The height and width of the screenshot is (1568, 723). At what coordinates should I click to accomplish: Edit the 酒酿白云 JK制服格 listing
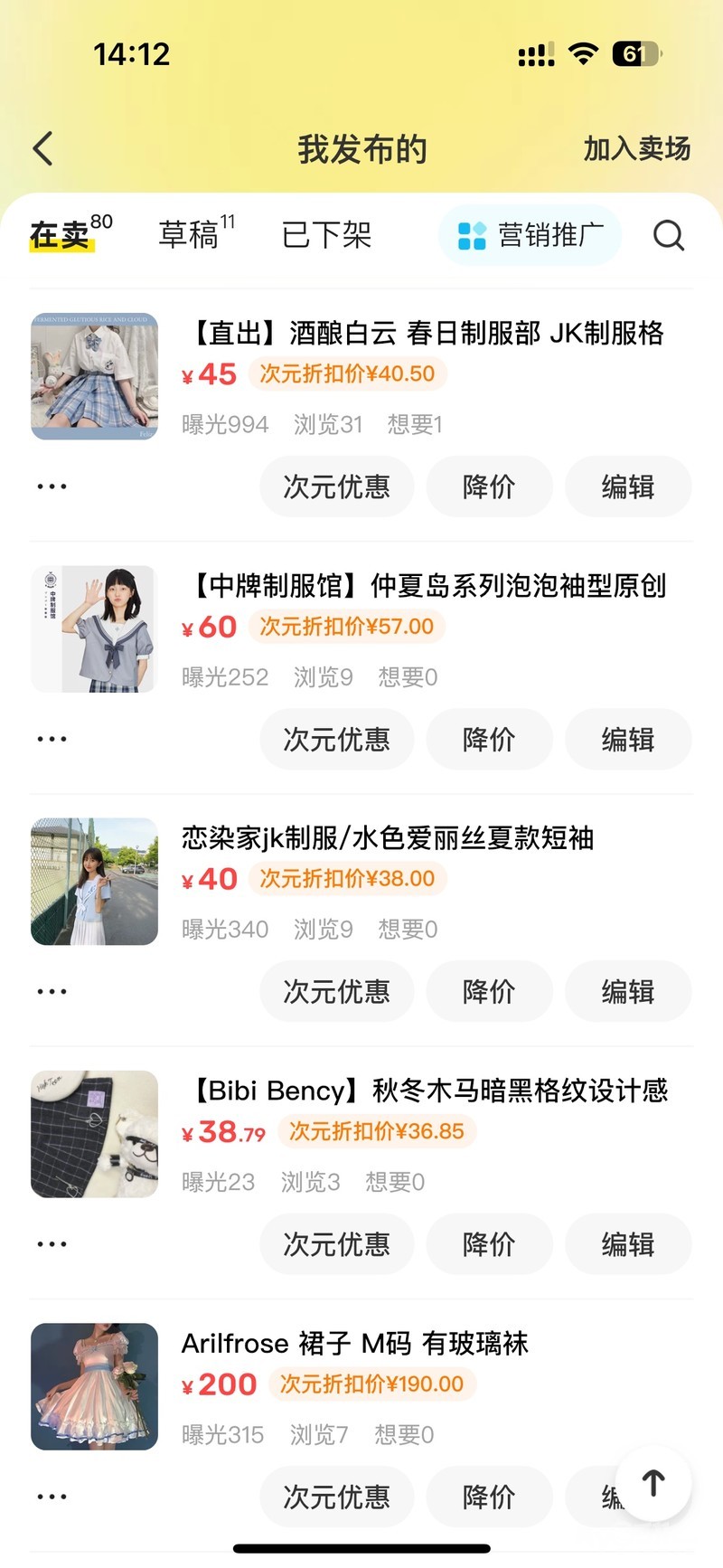tap(628, 486)
